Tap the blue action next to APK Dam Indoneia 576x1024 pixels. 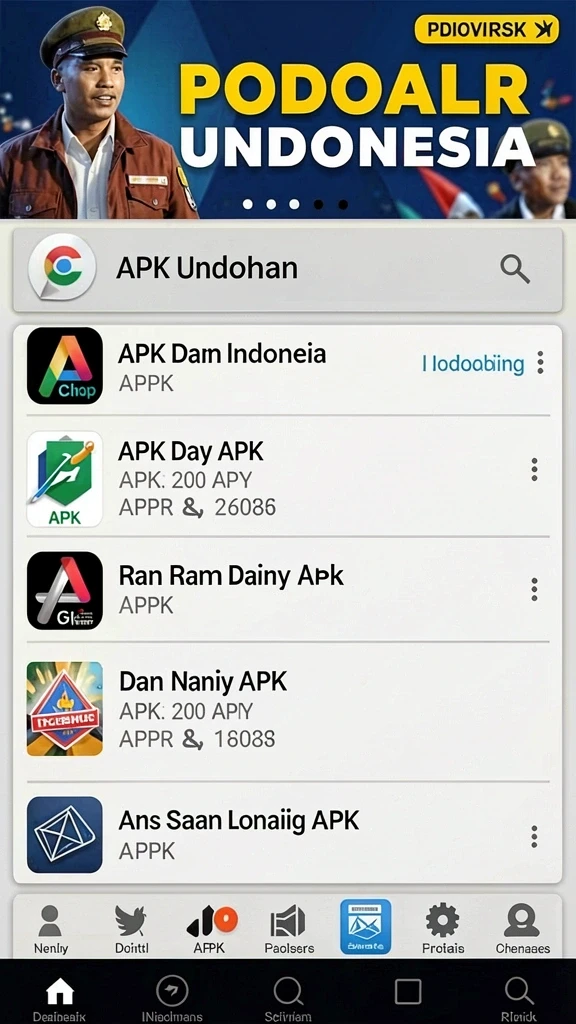click(x=473, y=364)
